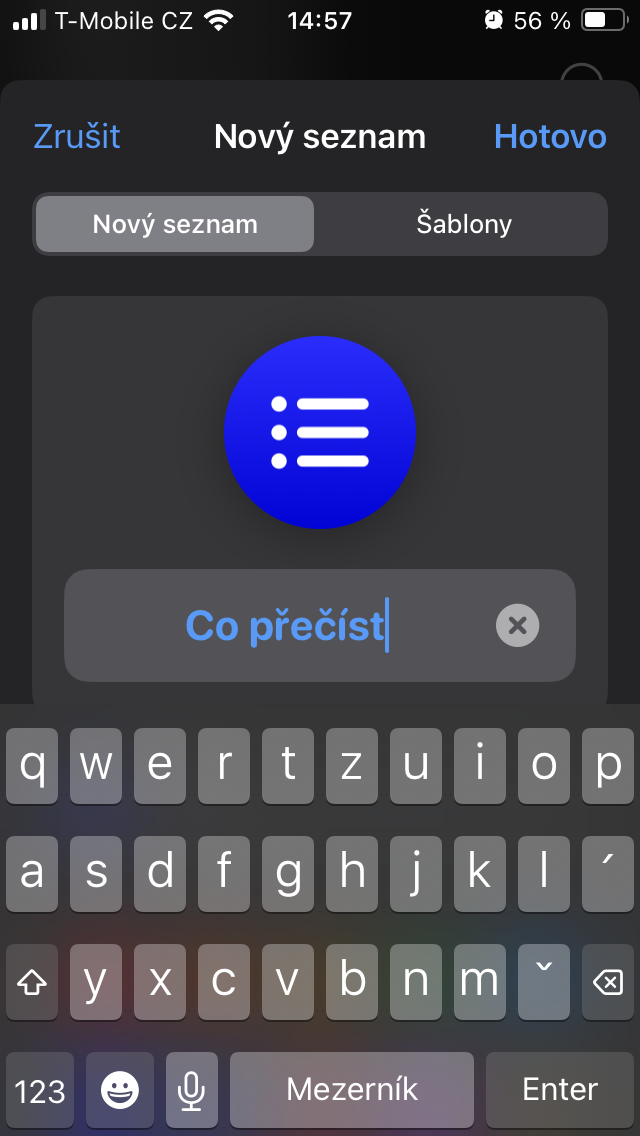The height and width of the screenshot is (1136, 640).
Task: Switch keyboard to 123 numbers layout
Action: pyautogui.click(x=40, y=1089)
